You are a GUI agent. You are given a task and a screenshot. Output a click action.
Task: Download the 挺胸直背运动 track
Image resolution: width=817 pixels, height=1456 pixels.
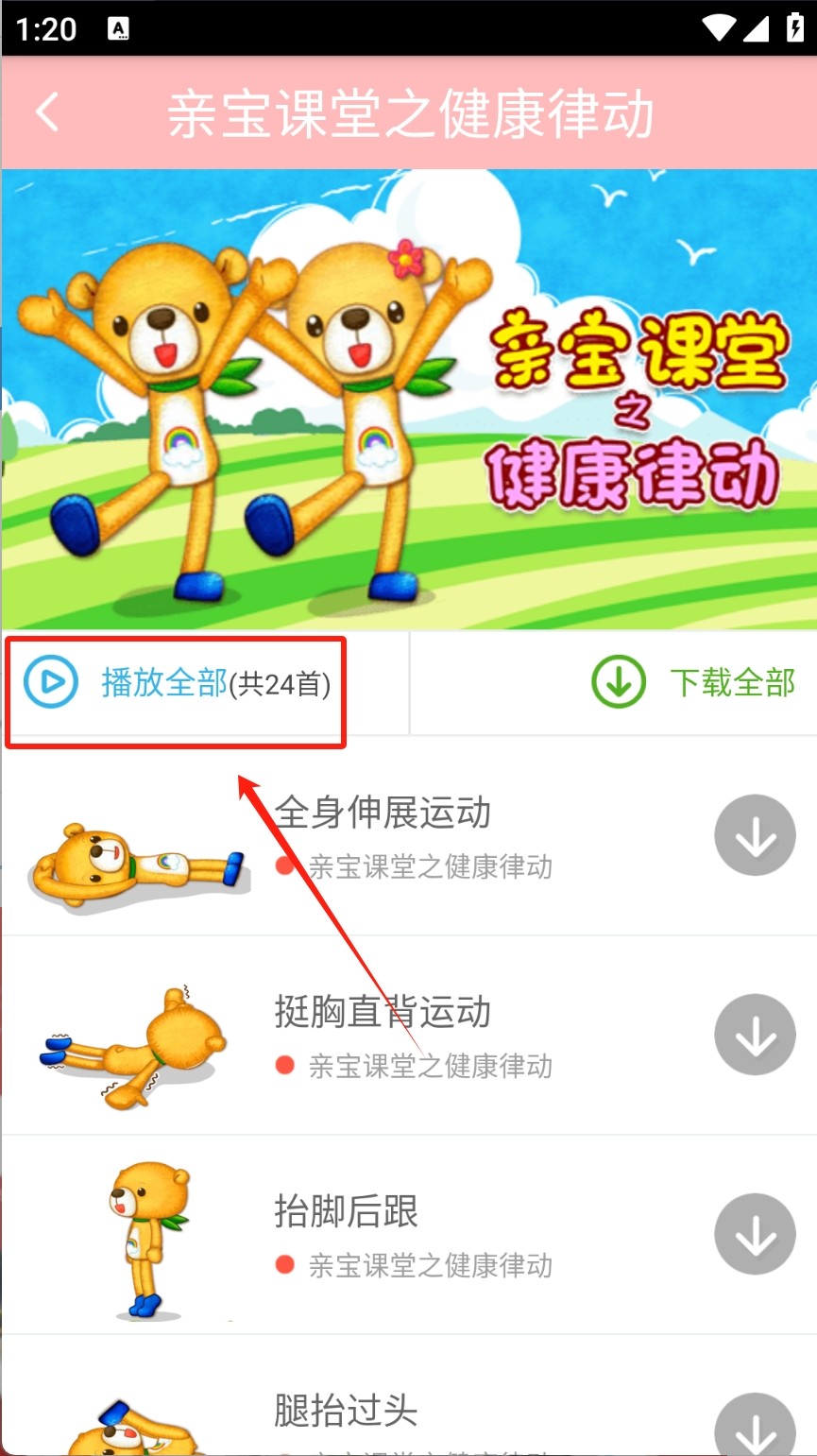coord(755,1036)
